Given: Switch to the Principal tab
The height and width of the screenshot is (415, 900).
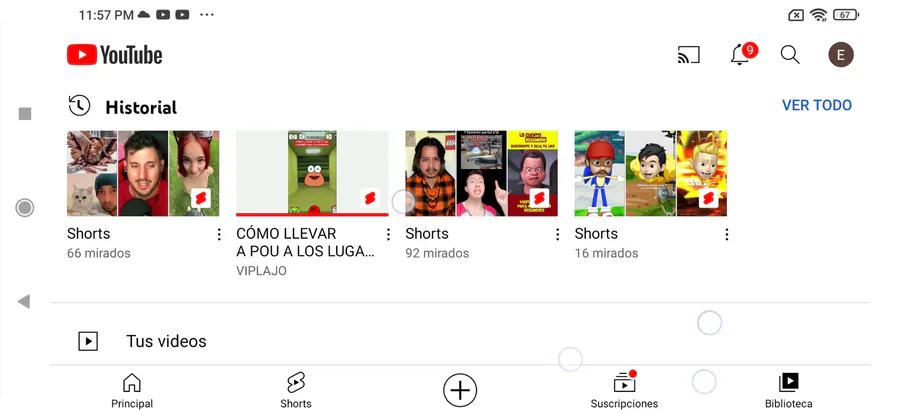Looking at the screenshot, I should (x=132, y=390).
